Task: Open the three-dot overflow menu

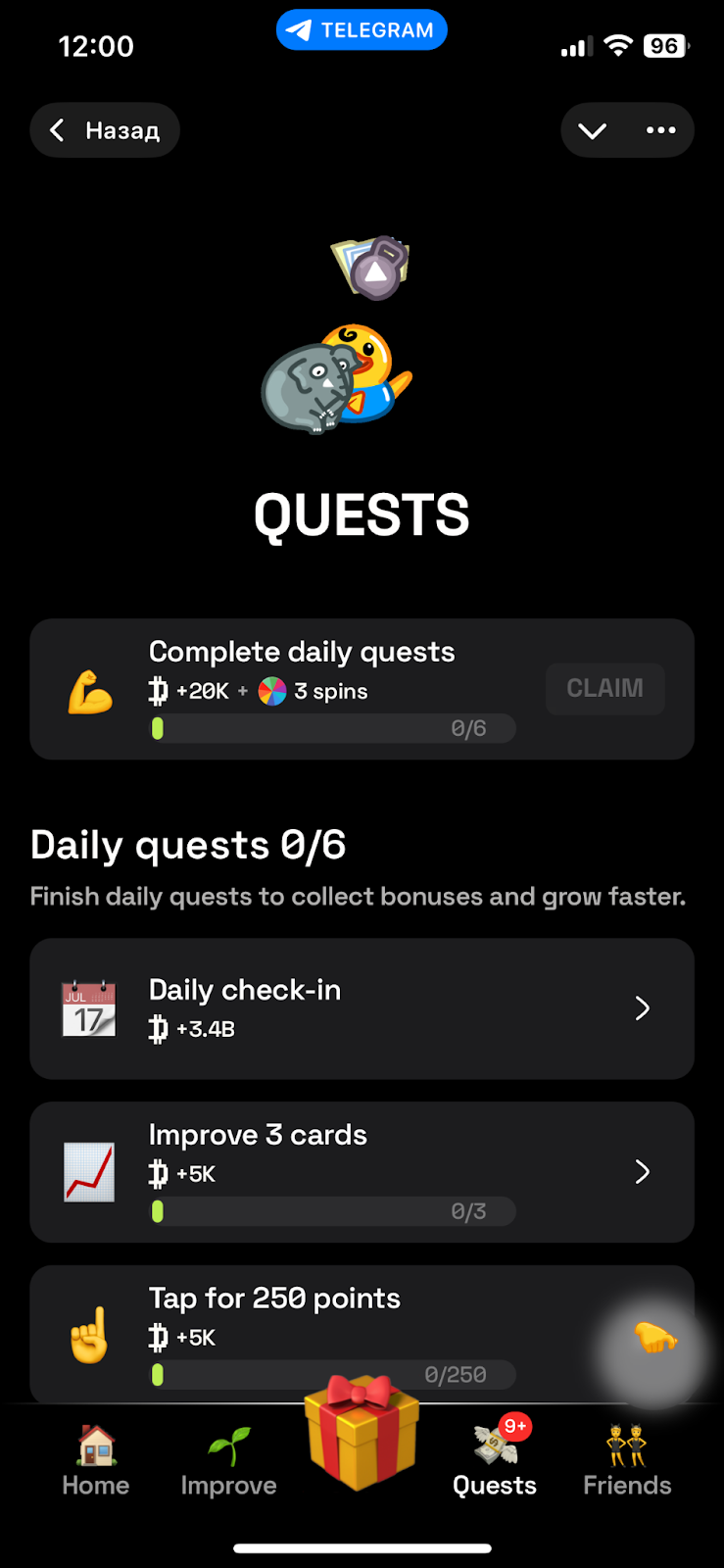Action: tap(661, 130)
